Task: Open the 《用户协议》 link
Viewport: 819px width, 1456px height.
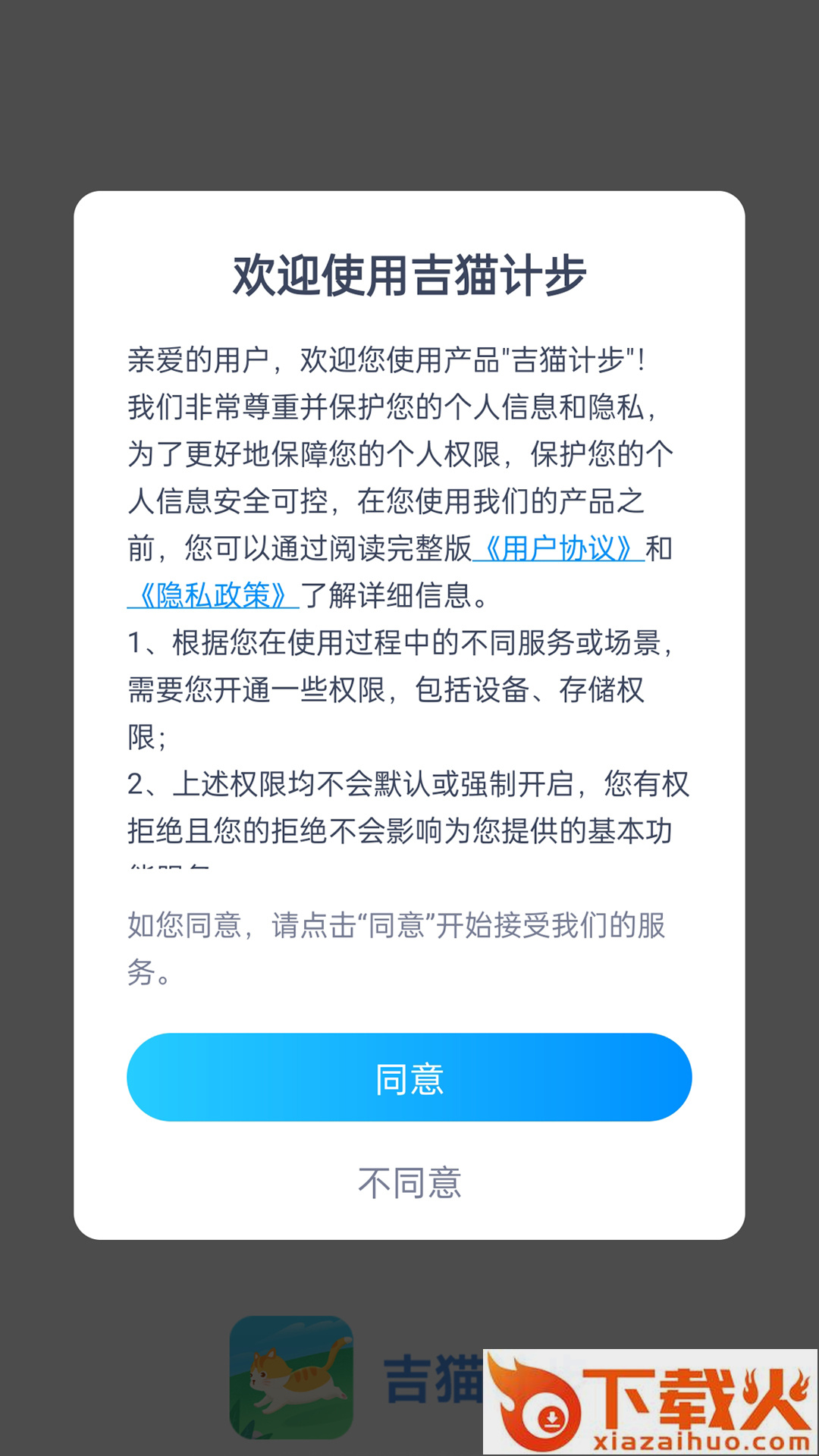Action: coord(558,548)
